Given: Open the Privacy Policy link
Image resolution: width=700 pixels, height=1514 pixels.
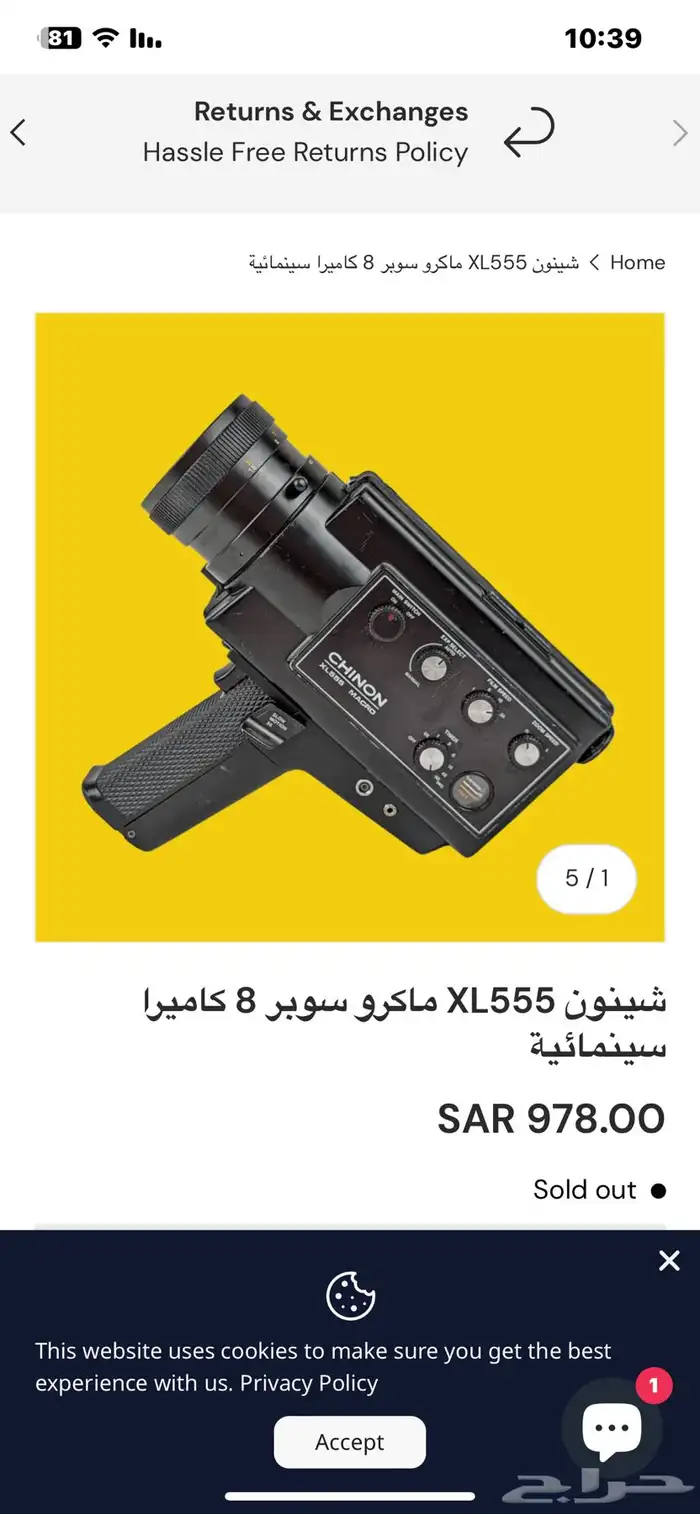Looking at the screenshot, I should point(309,1383).
